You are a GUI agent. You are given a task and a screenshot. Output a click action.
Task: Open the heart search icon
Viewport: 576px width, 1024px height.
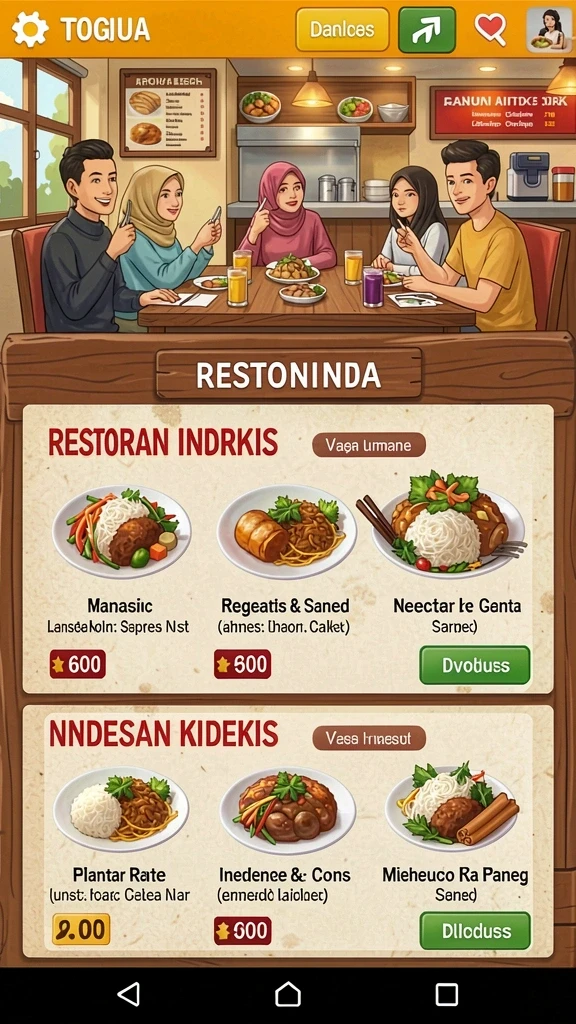tap(490, 29)
